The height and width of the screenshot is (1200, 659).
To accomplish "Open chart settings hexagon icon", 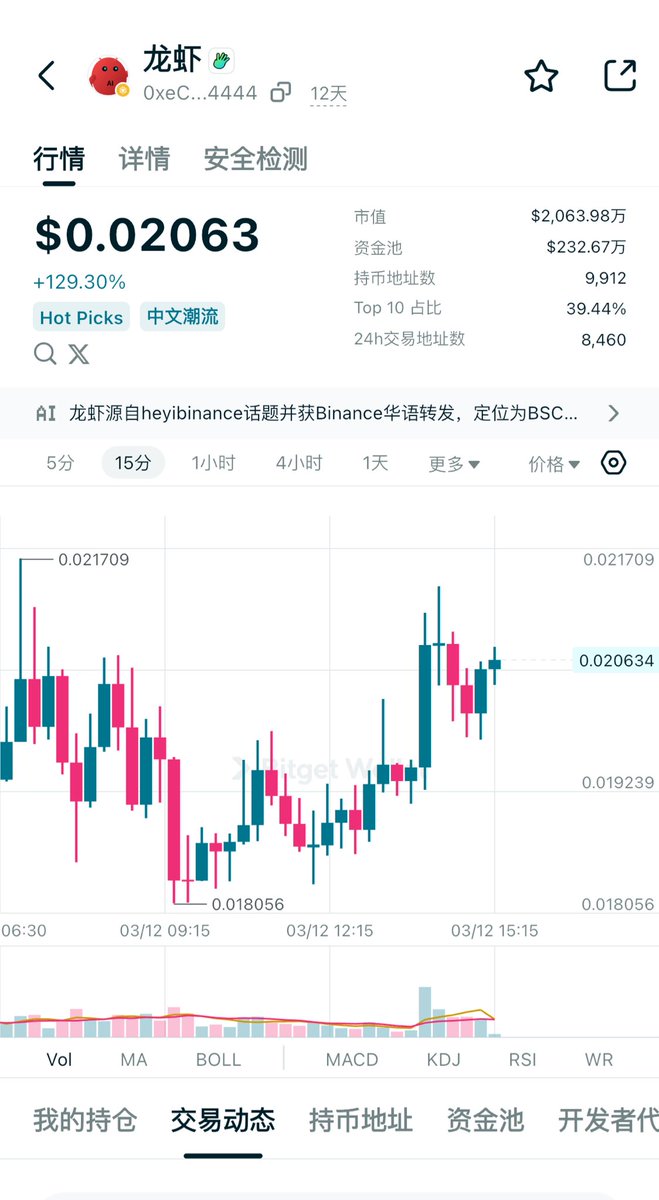I will coord(613,463).
